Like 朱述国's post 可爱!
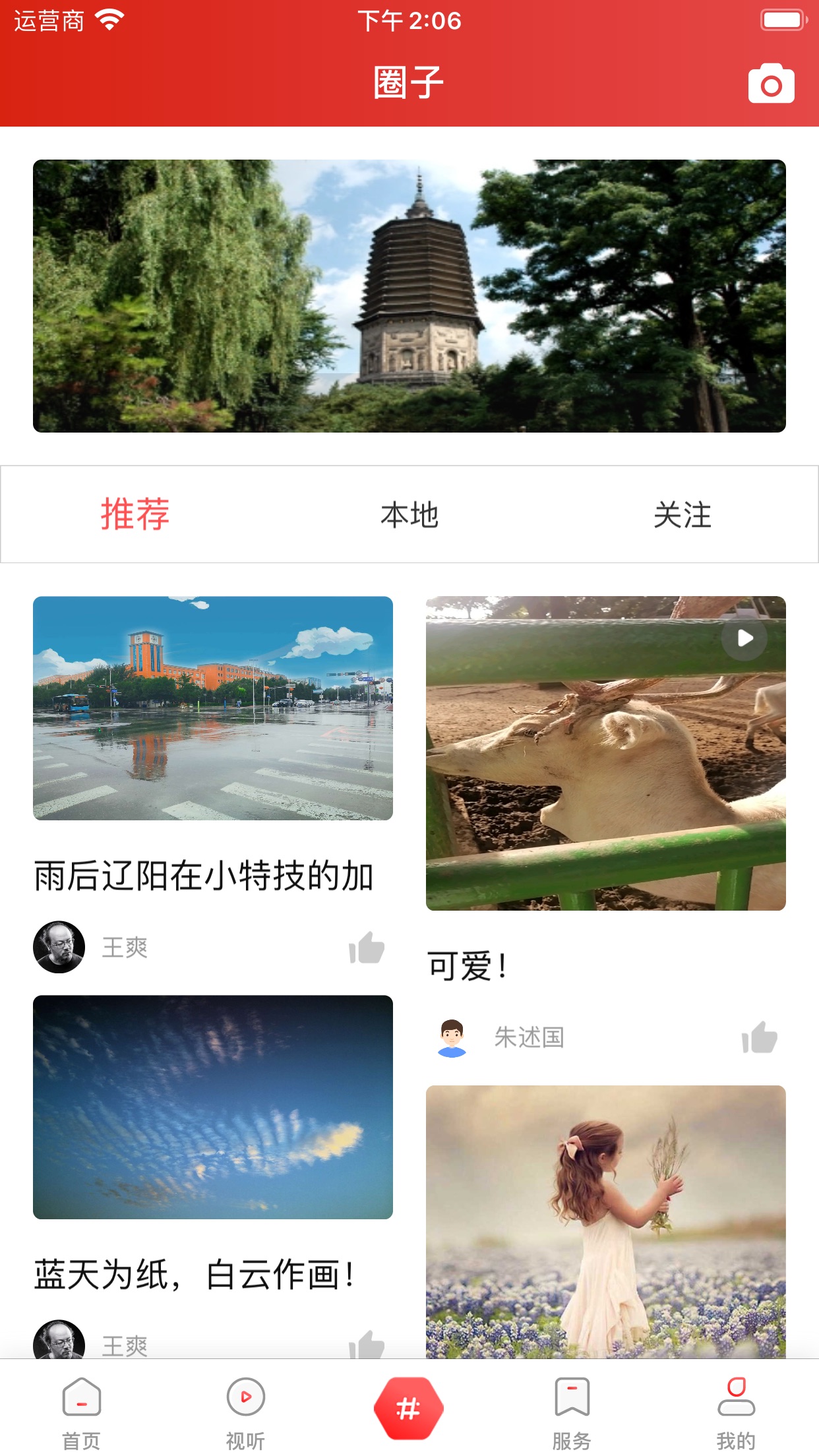The height and width of the screenshot is (1456, 819). pos(759,1037)
